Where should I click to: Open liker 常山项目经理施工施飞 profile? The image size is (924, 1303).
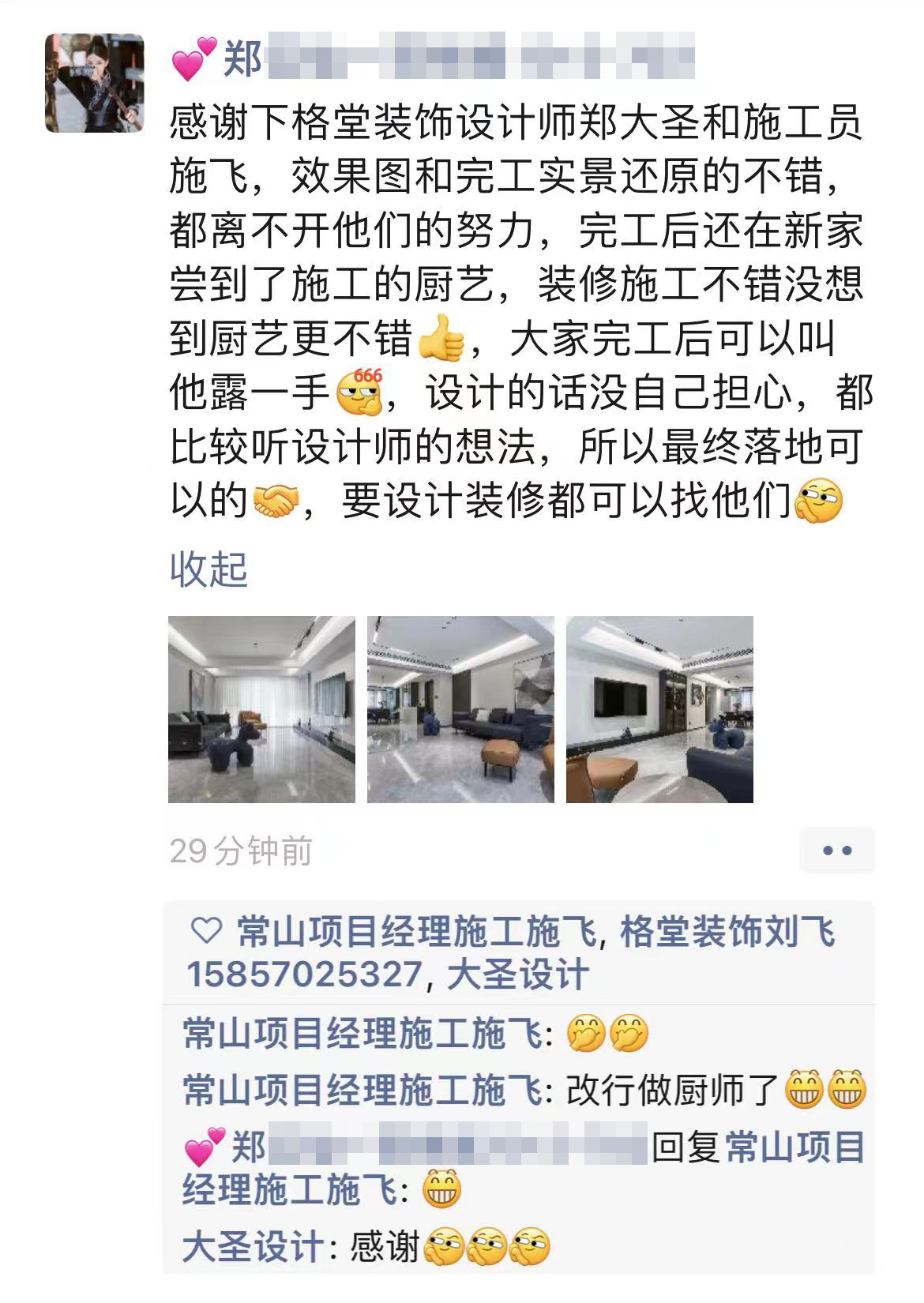[416, 933]
